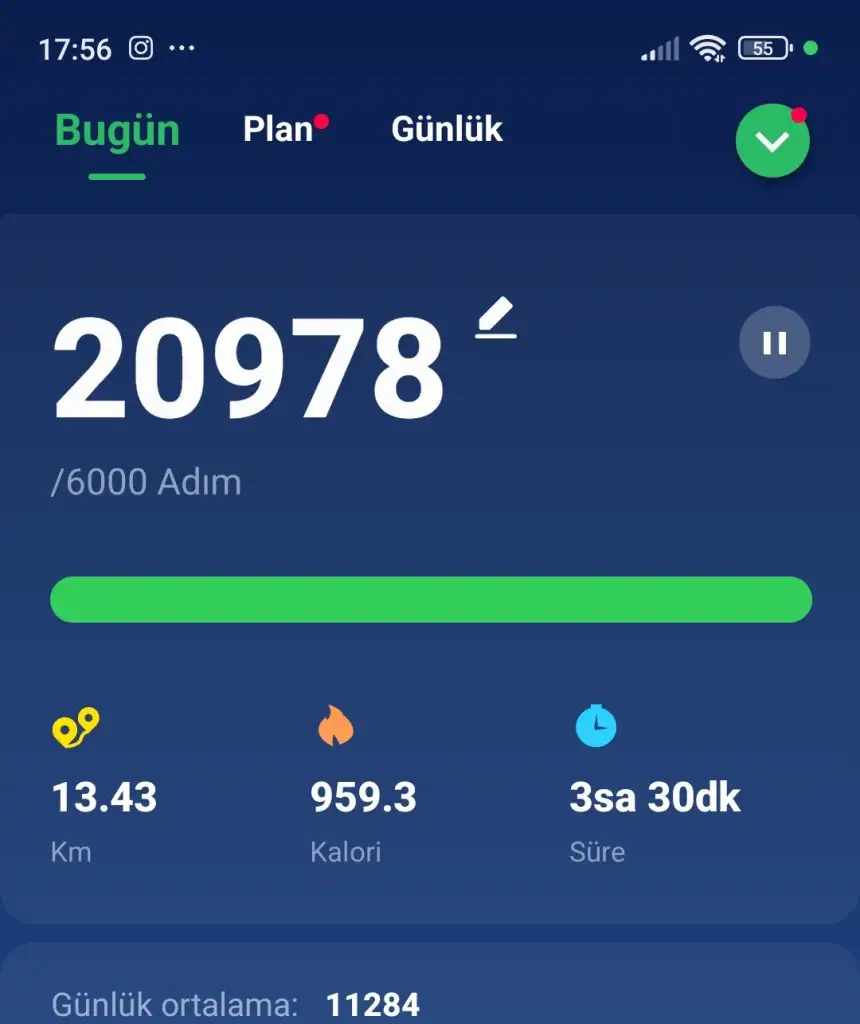Tap the green down-arrow button
This screenshot has width=860, height=1024.
772,142
